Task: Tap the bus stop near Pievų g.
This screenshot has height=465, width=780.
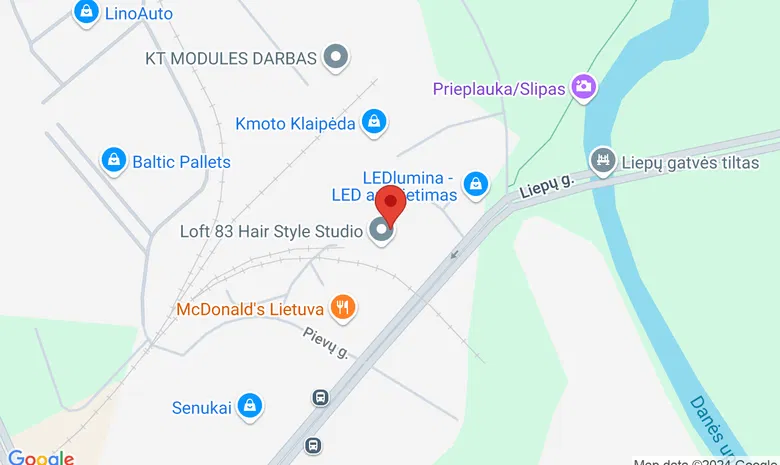Action: (x=320, y=397)
